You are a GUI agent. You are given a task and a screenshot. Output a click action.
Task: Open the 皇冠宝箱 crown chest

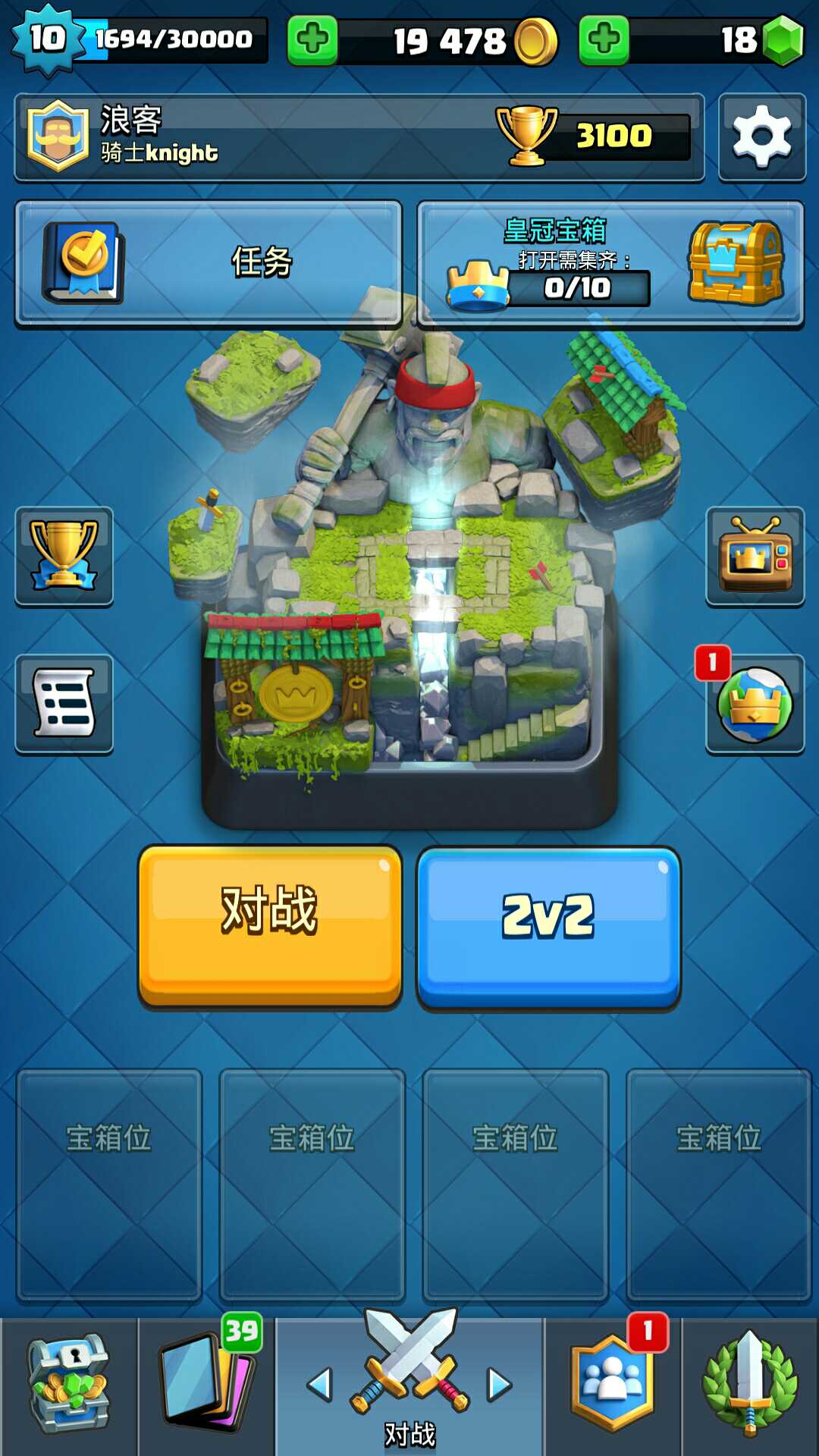[x=610, y=263]
